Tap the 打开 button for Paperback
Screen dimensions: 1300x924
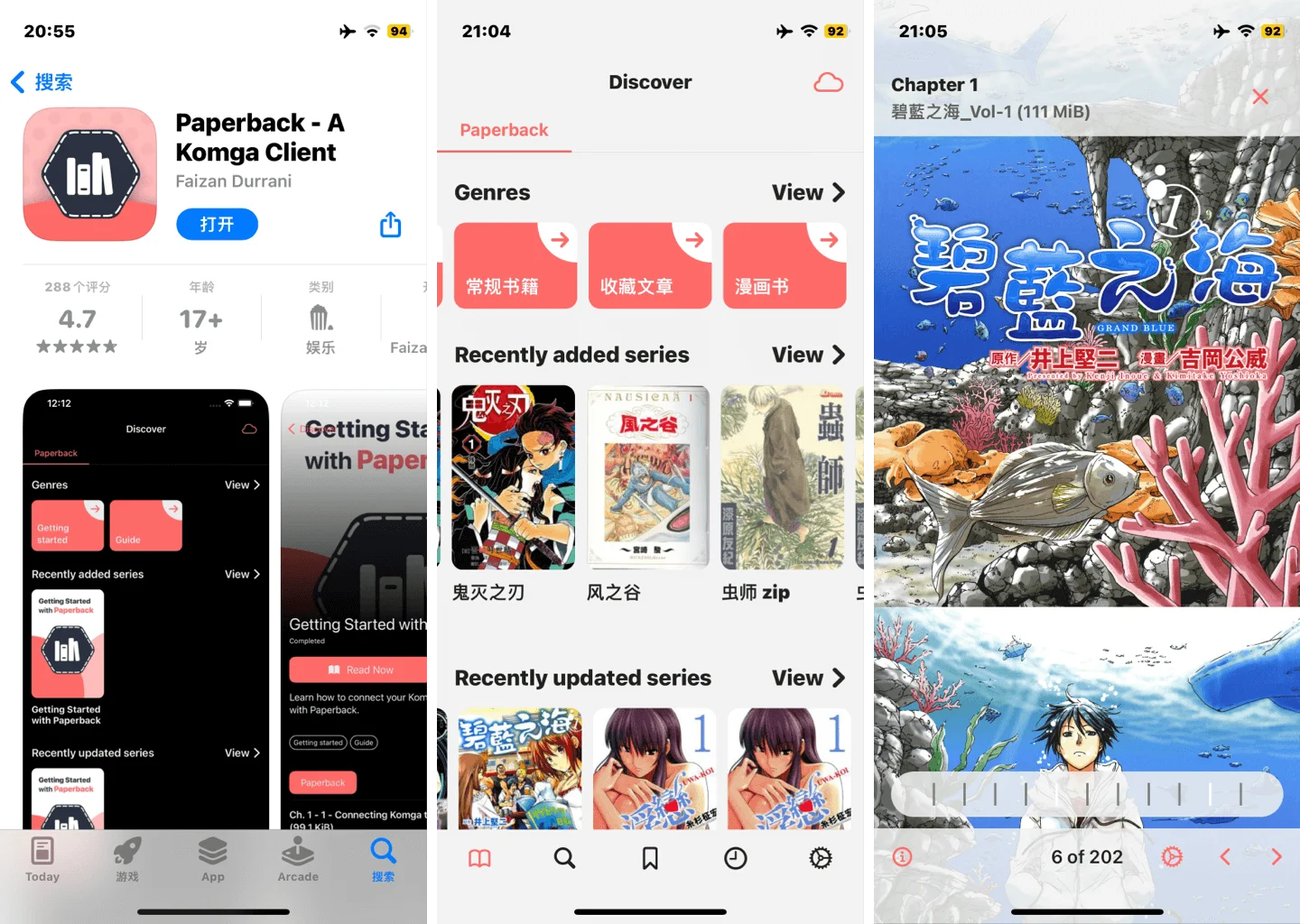tap(217, 224)
